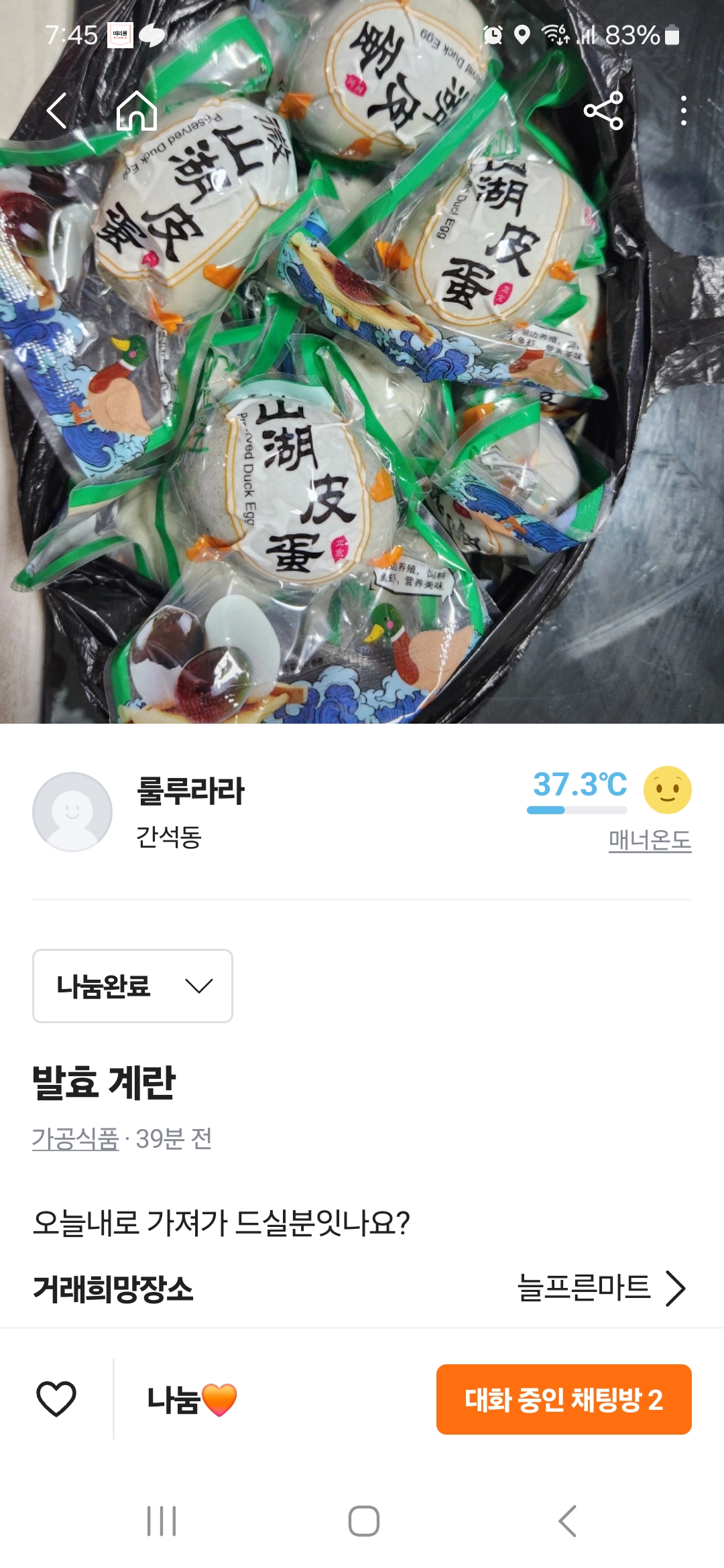724x1568 pixels.
Task: Open 대화 중인 채팅방 2
Action: click(563, 1399)
